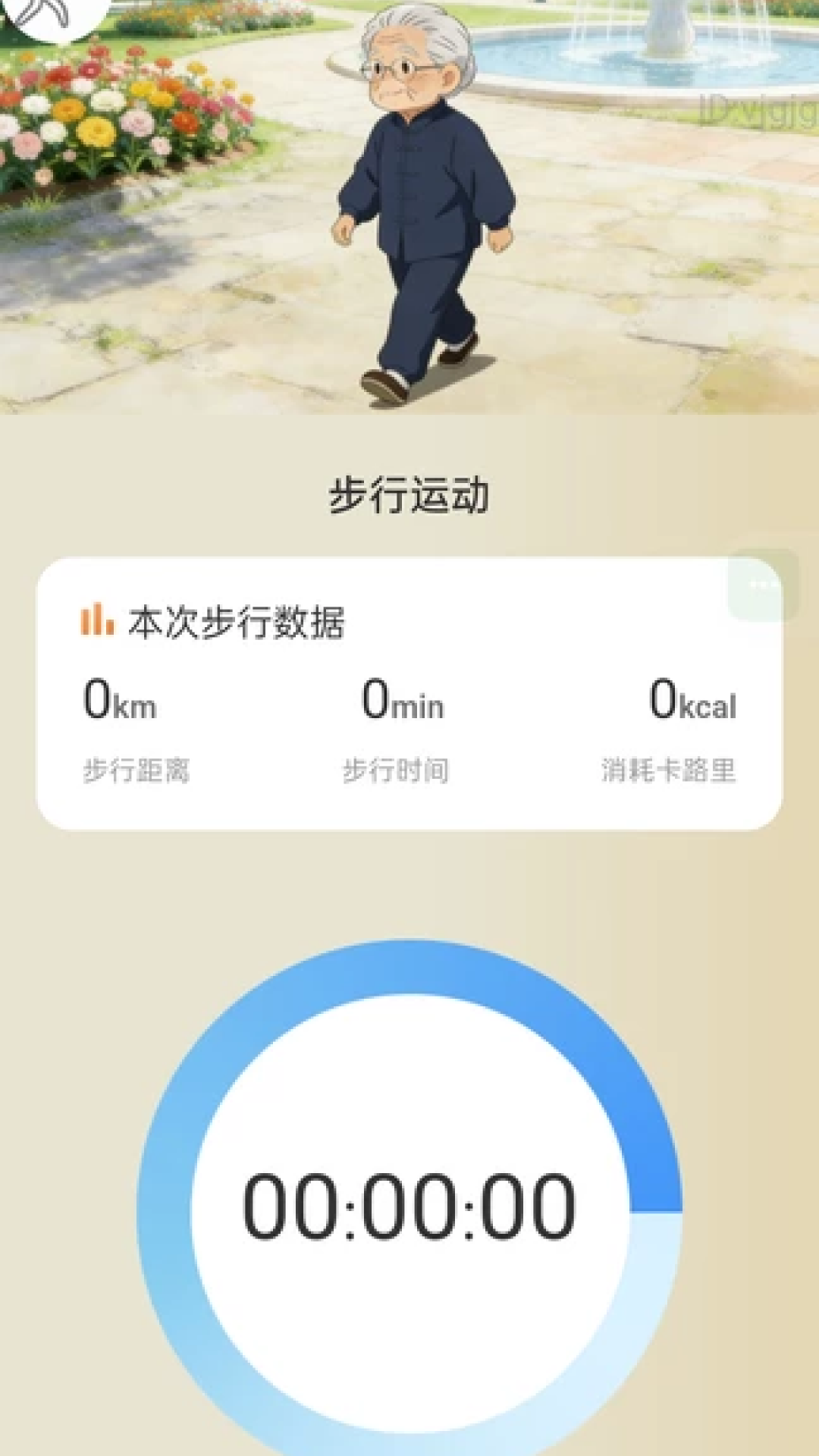The image size is (819, 1456).
Task: Open the faded more options button on the stats card
Action: pyautogui.click(x=758, y=584)
